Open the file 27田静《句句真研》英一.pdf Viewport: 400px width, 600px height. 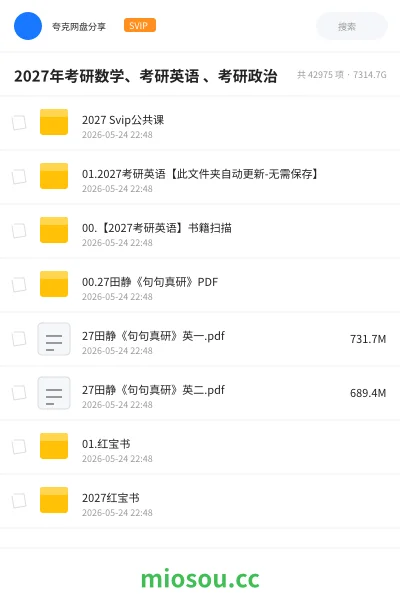click(x=200, y=339)
